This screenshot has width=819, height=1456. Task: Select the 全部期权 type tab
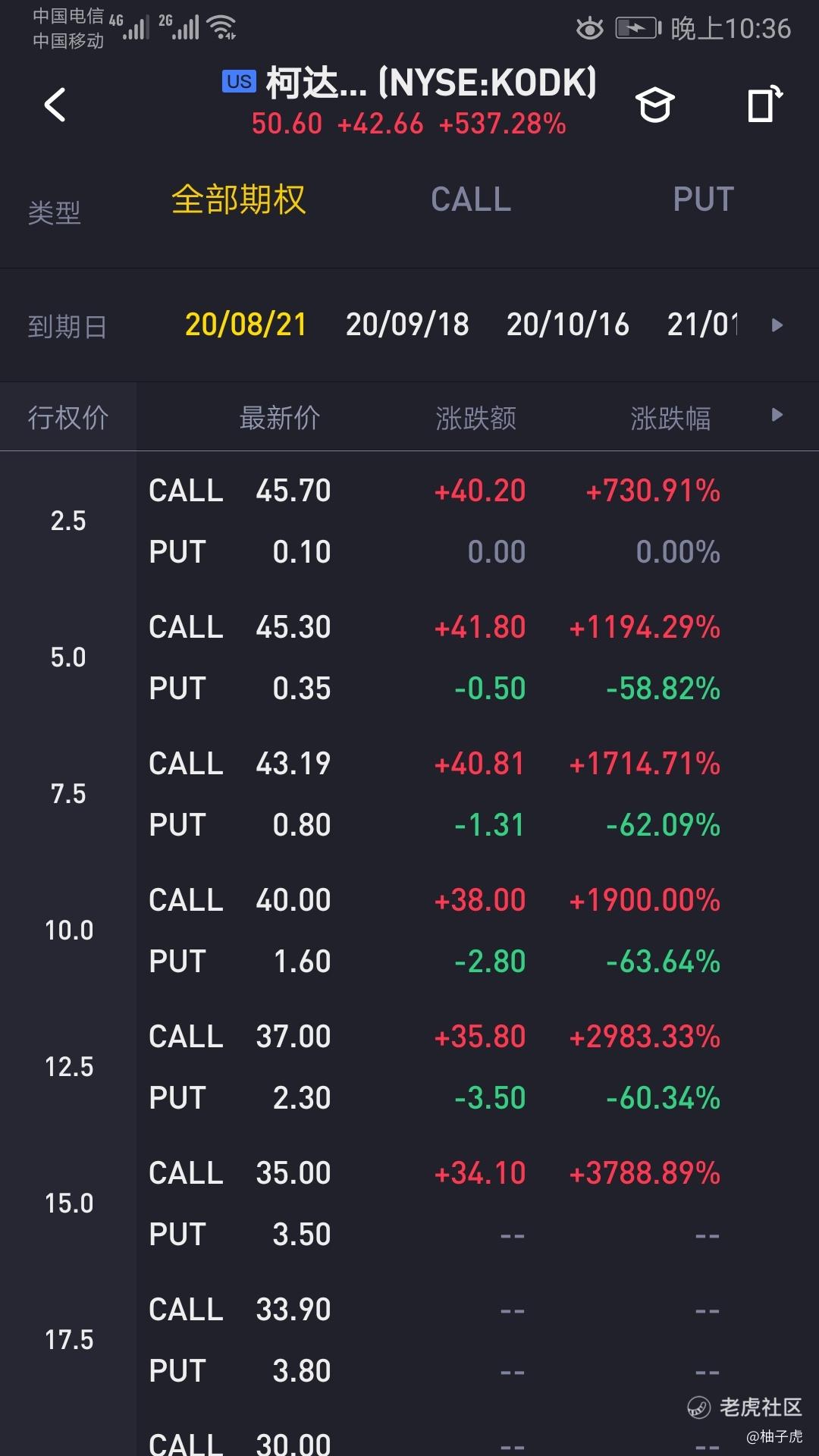point(238,199)
